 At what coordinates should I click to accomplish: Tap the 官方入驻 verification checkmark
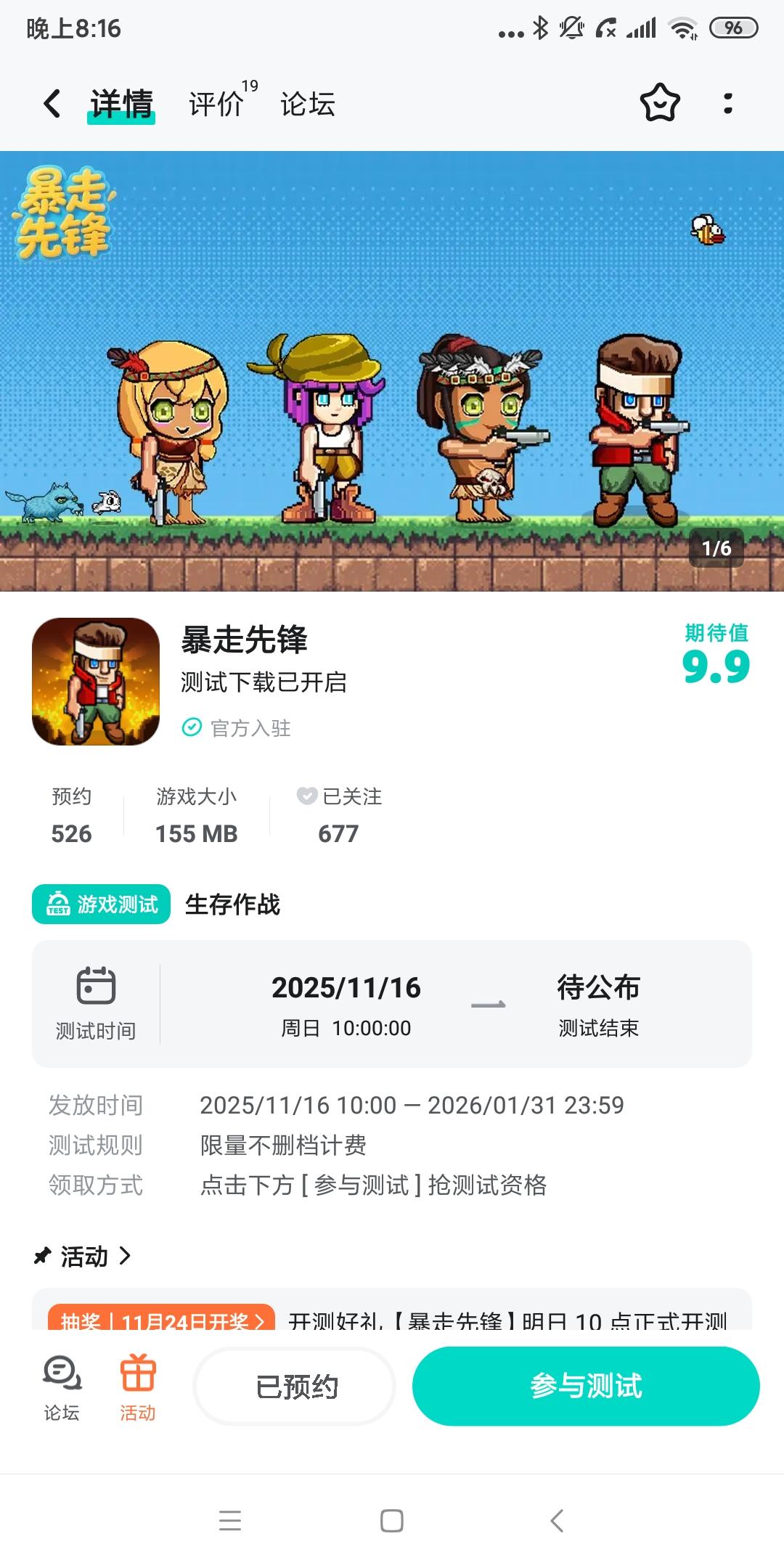pyautogui.click(x=190, y=728)
